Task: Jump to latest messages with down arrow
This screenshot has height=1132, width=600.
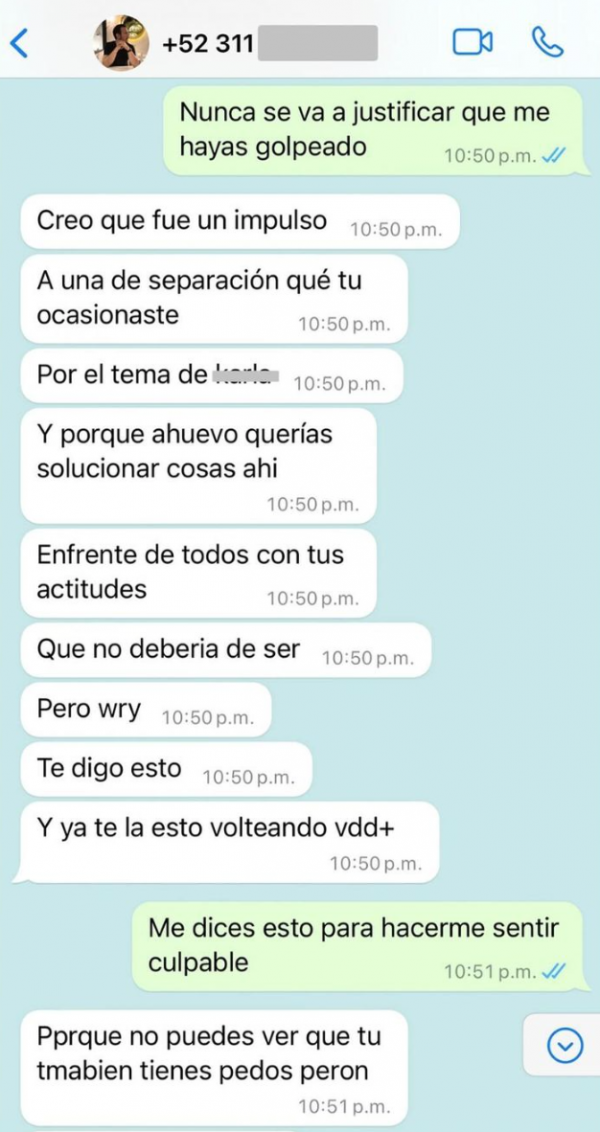Action: [565, 1045]
